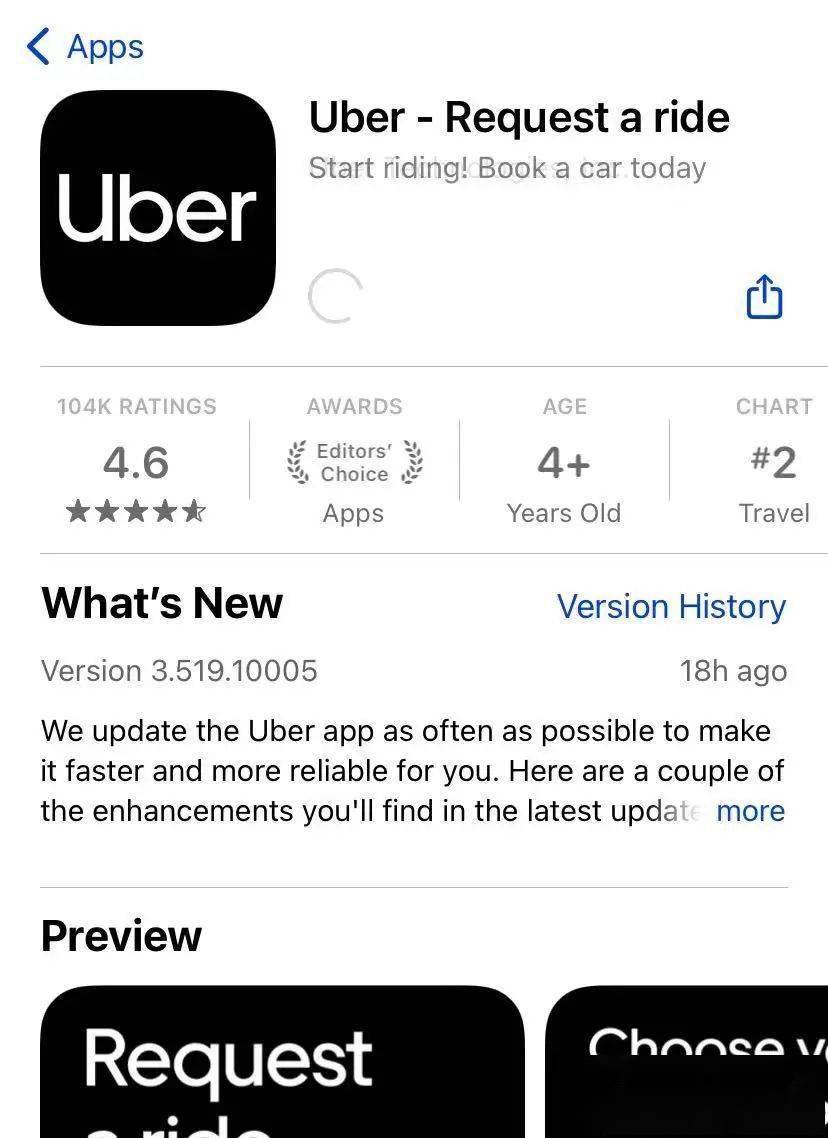
Task: Stop the download loading spinner
Action: pyautogui.click(x=333, y=297)
